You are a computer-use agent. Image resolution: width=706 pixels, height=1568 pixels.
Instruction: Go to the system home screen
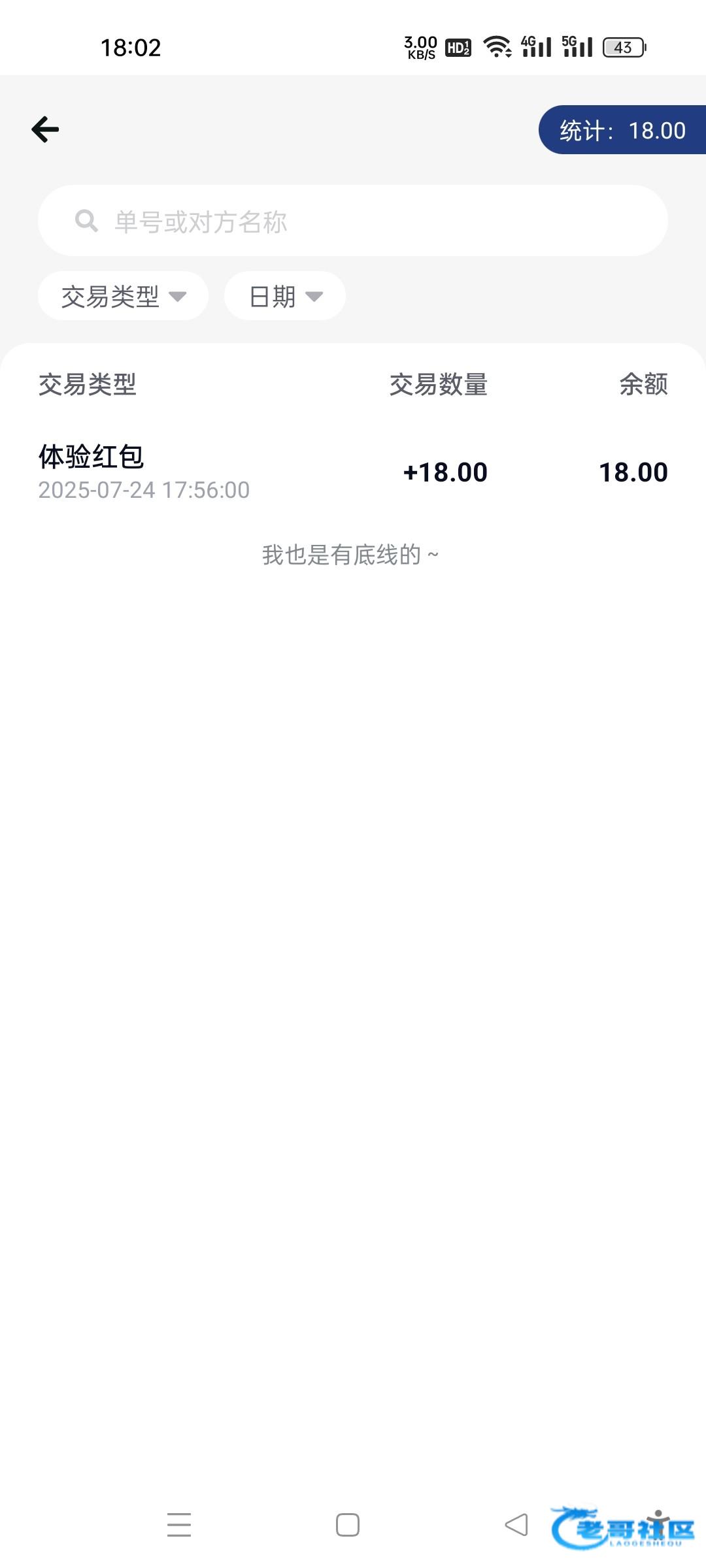348,1525
